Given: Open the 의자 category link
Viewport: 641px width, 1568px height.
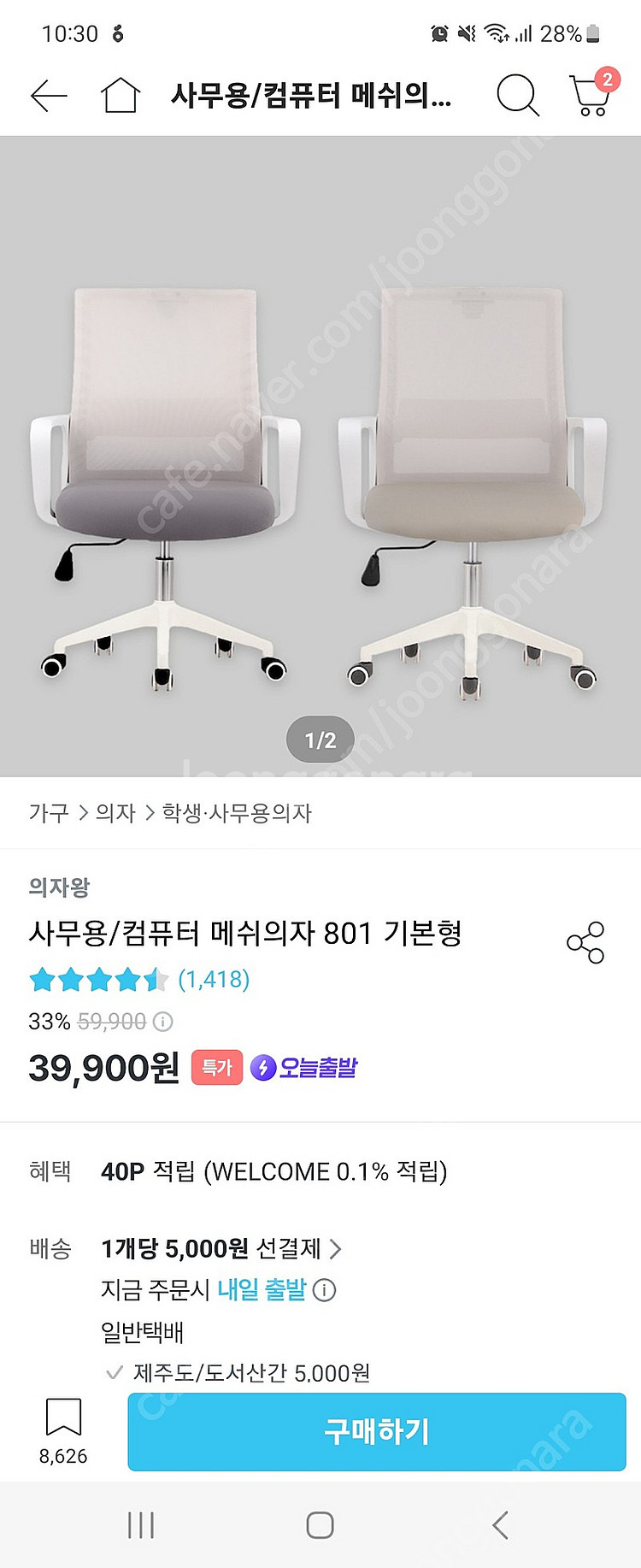Looking at the screenshot, I should pyautogui.click(x=115, y=812).
